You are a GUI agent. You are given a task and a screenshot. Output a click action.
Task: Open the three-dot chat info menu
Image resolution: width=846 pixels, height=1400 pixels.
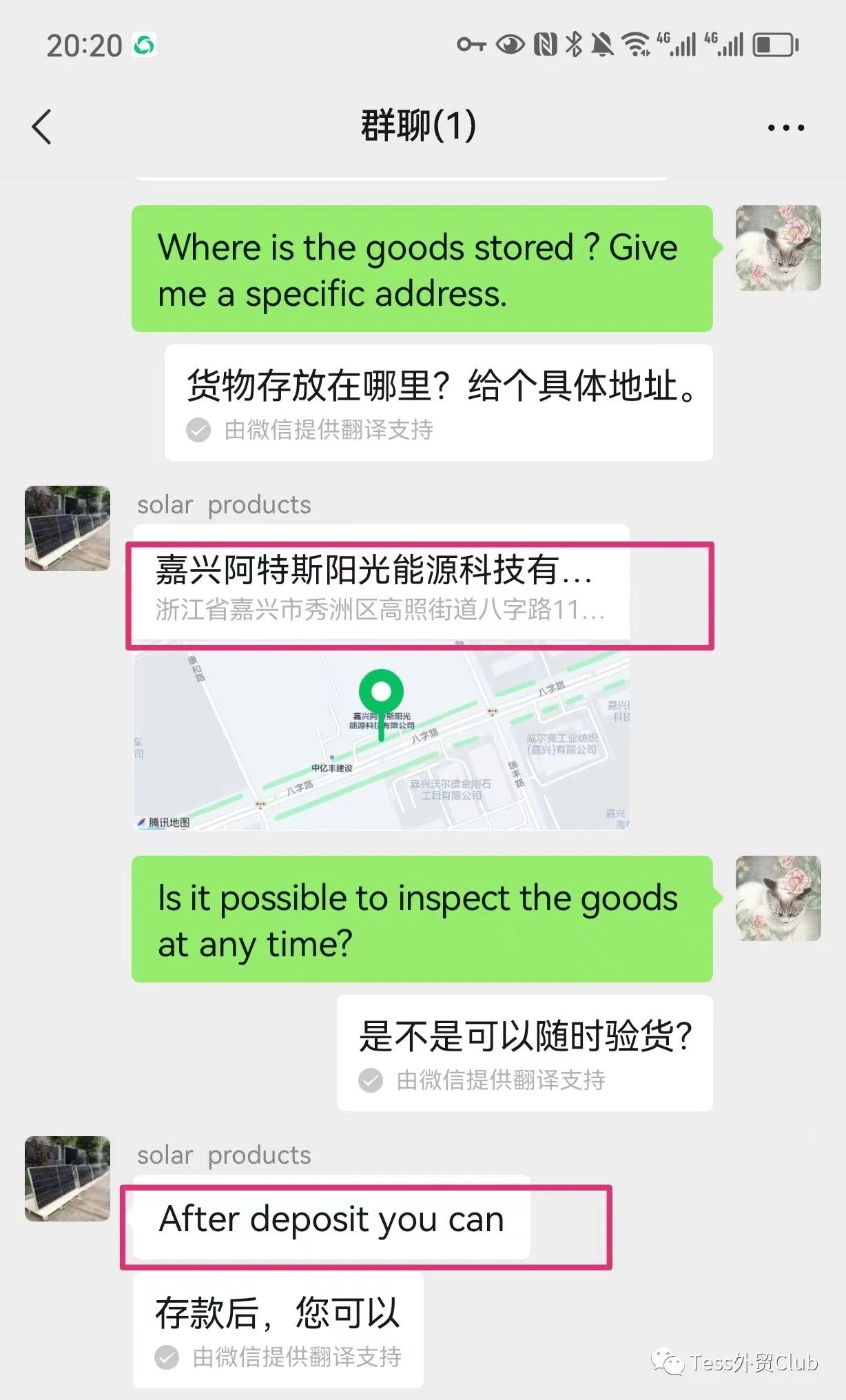(x=785, y=127)
